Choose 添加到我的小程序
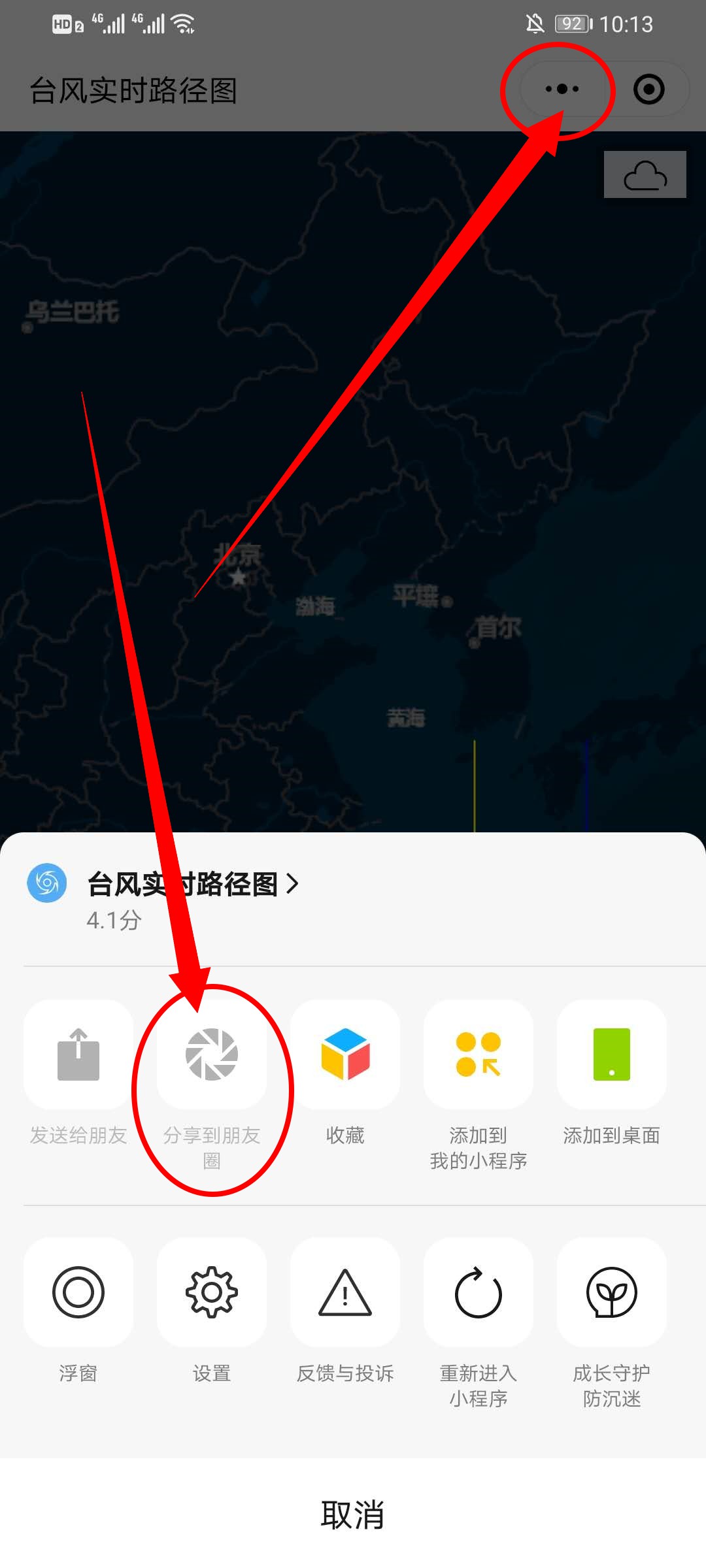Screen dimensions: 706x1568 479,1054
